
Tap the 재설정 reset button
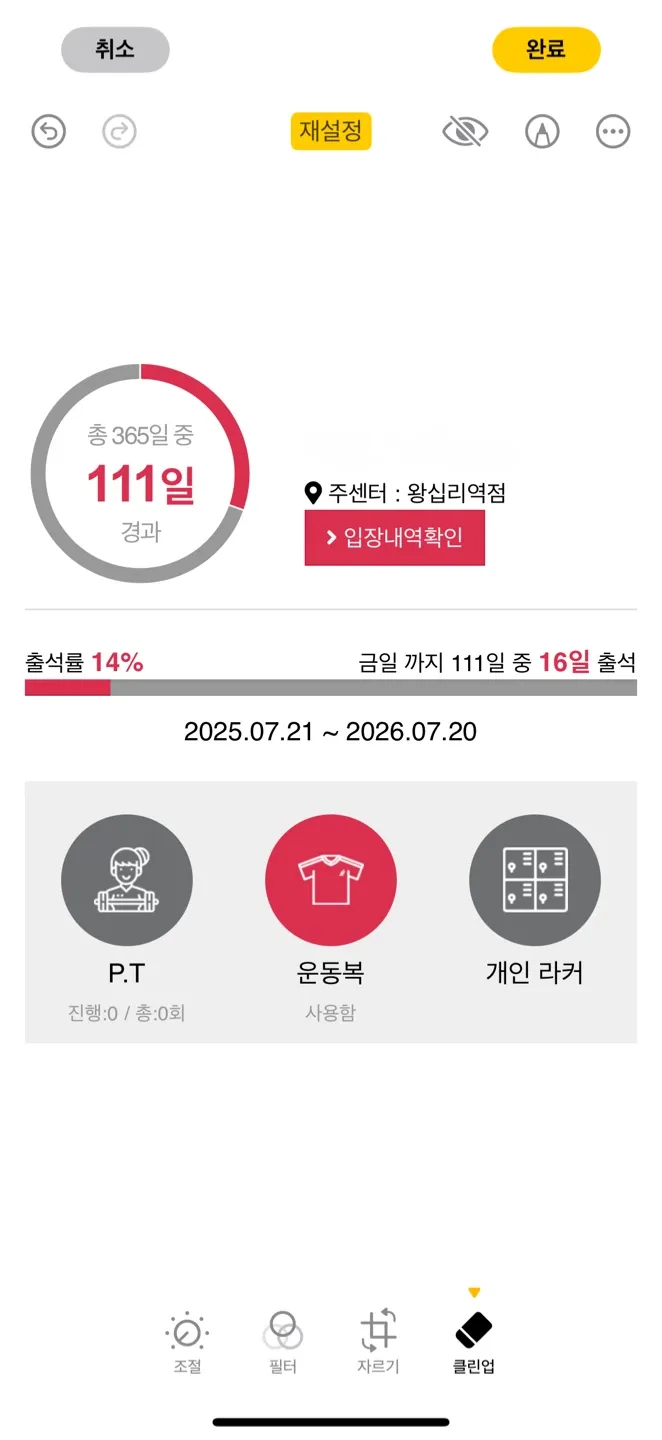click(x=331, y=131)
